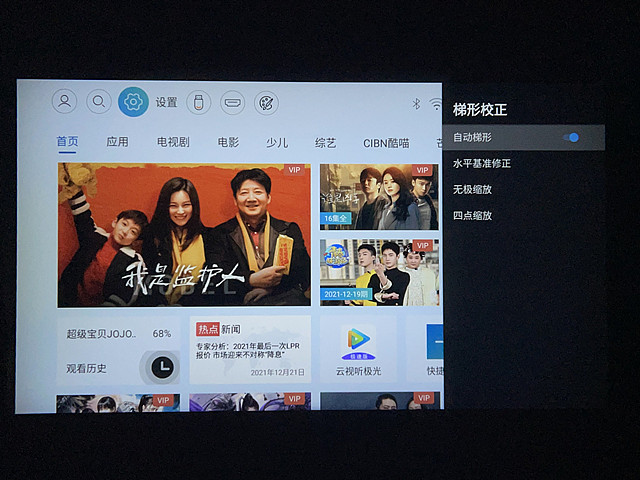Switch to the 电视剧 tab

(x=173, y=143)
